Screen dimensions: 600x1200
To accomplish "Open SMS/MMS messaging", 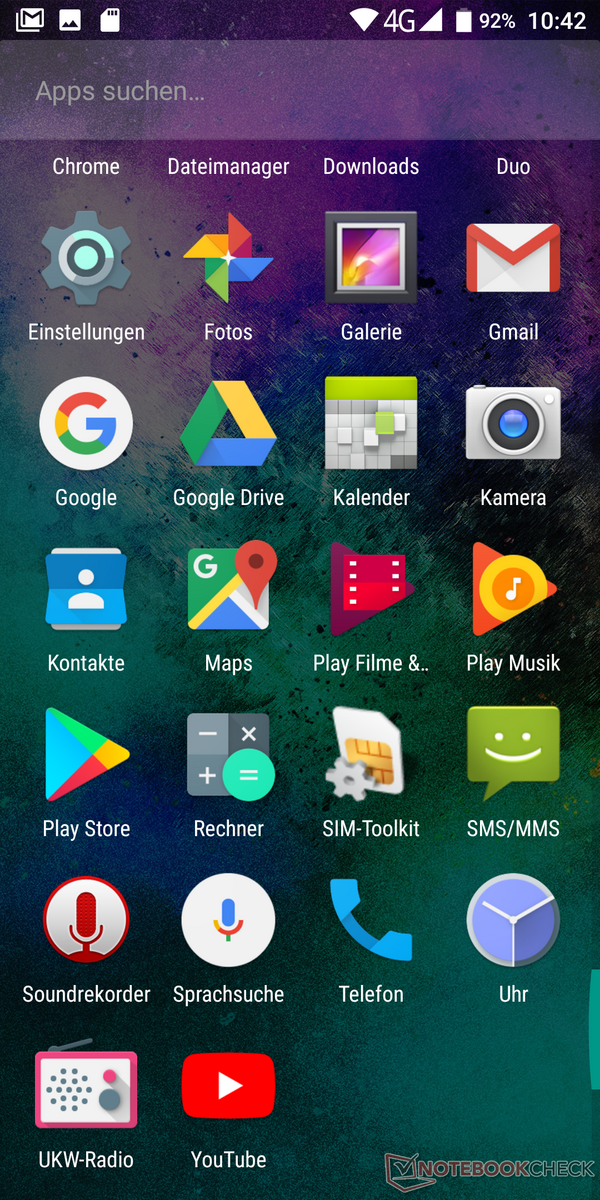I will click(x=513, y=755).
